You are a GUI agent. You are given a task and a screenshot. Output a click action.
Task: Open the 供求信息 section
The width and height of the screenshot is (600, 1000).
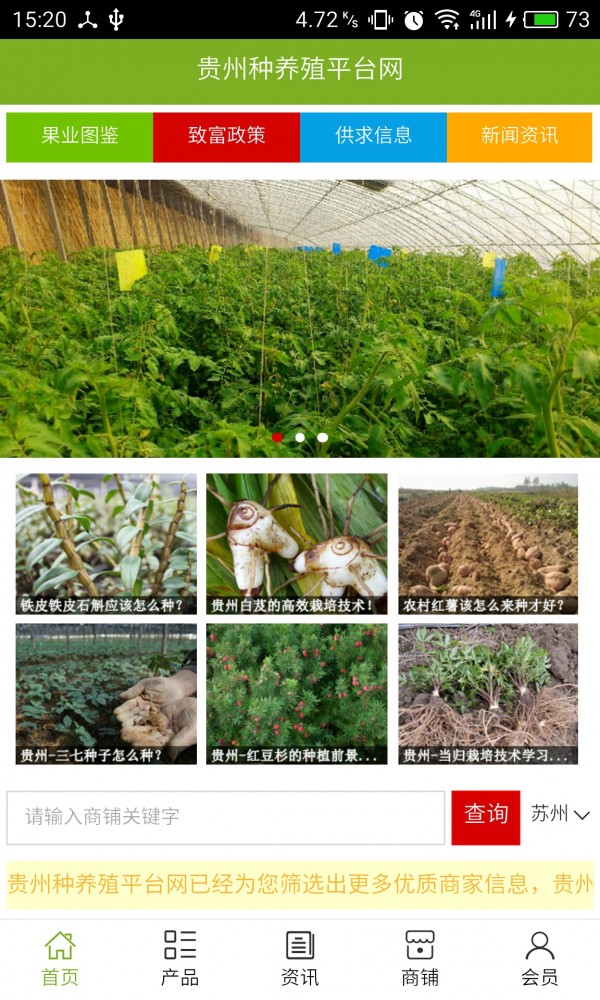[373, 137]
